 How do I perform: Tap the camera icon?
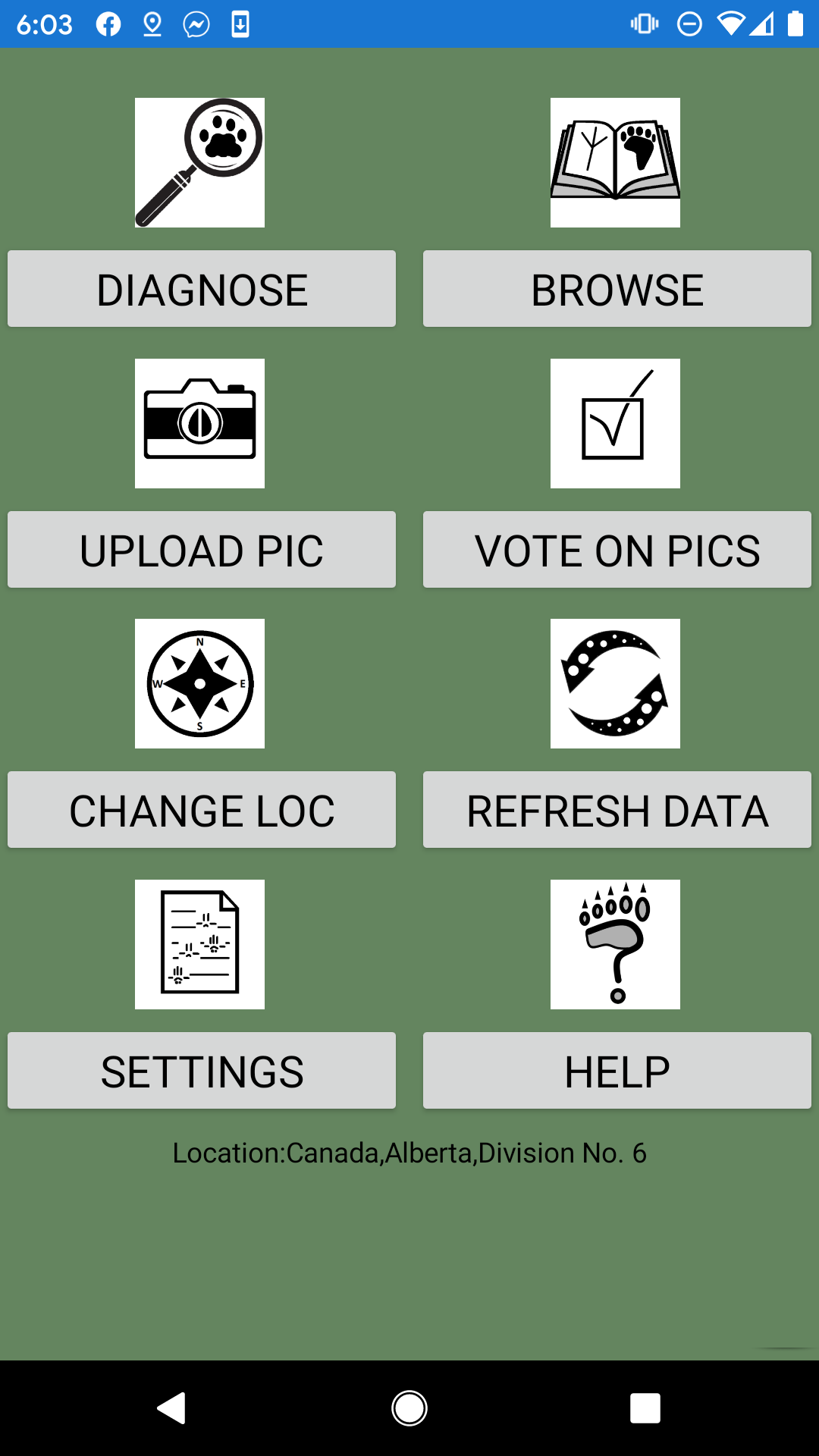pyautogui.click(x=199, y=423)
